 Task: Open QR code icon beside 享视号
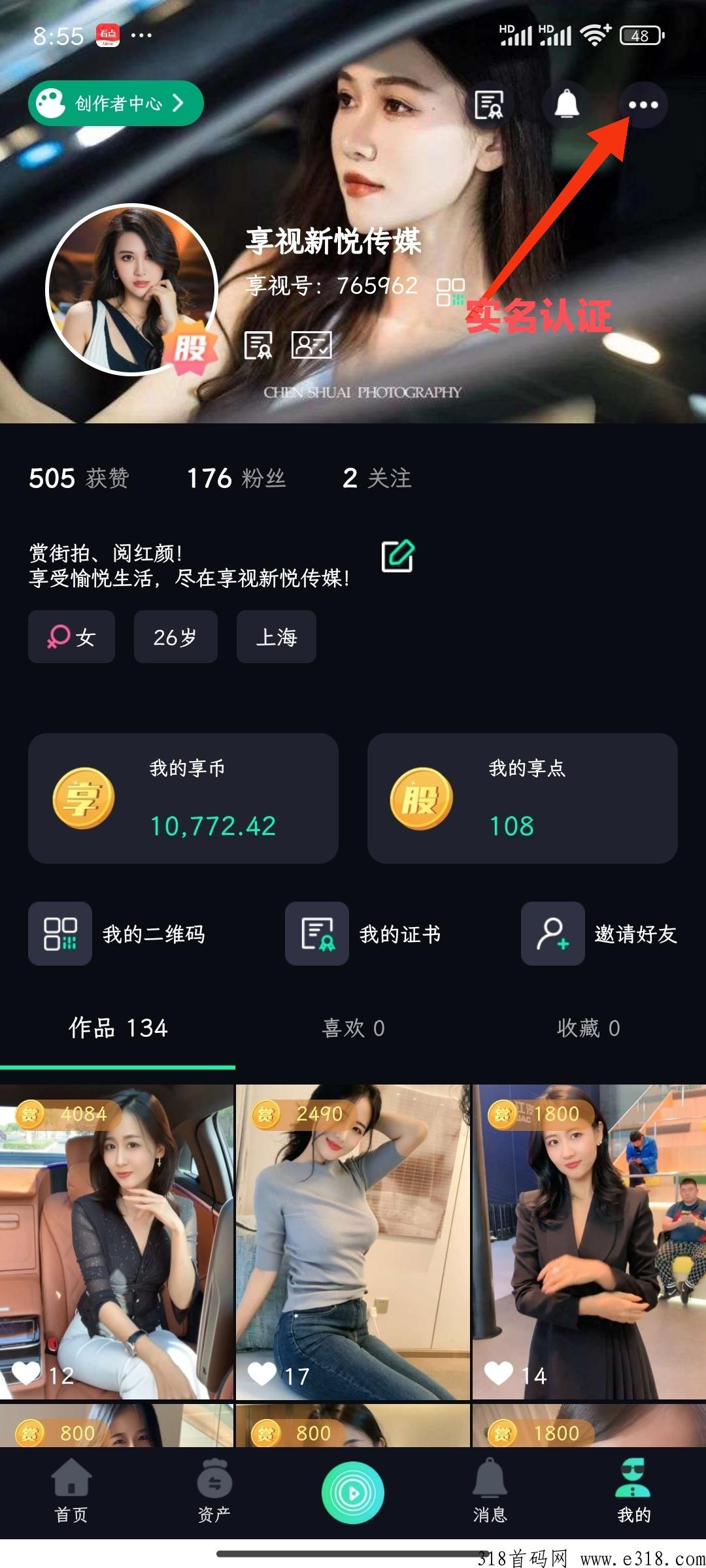(450, 292)
